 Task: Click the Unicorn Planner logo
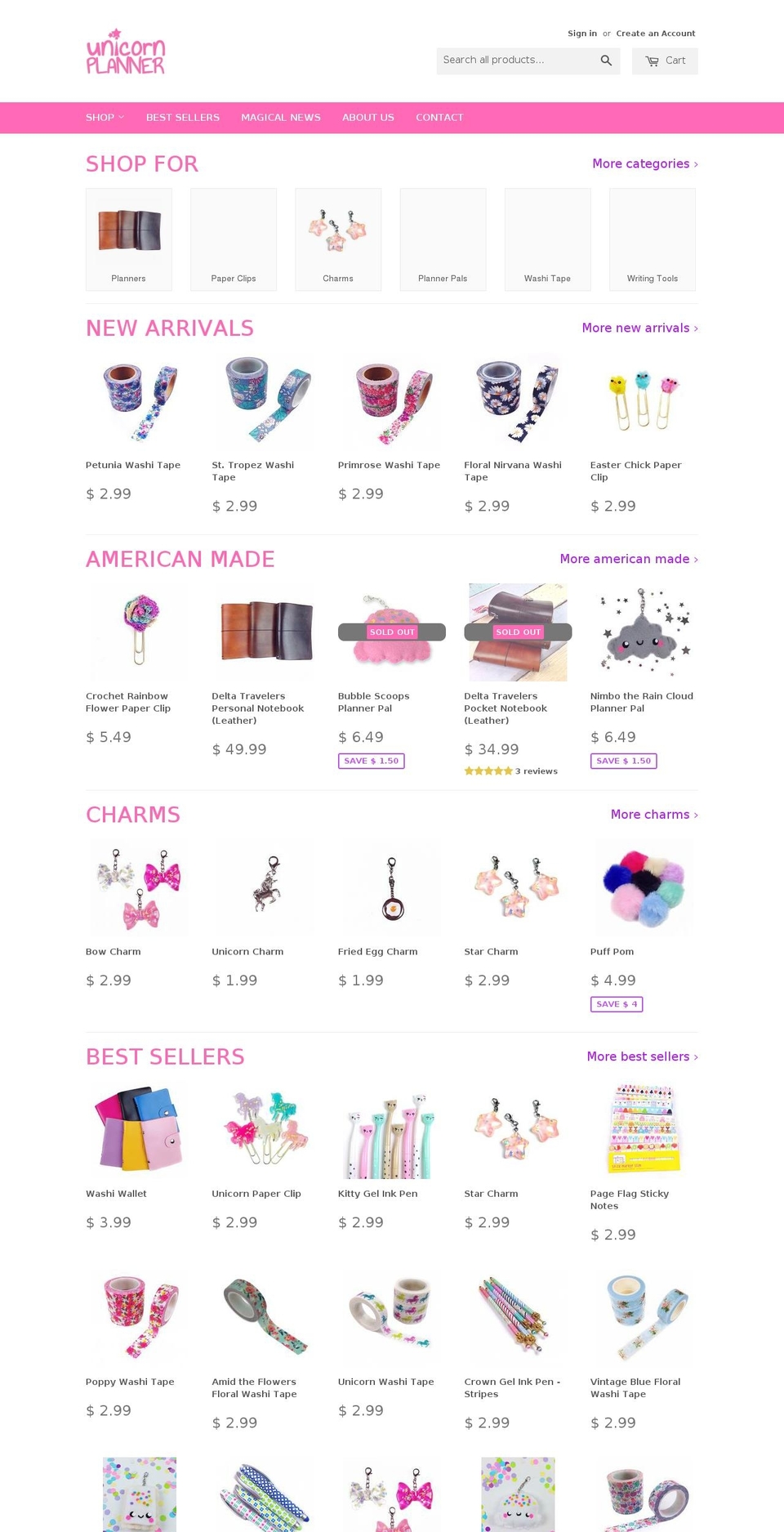coord(126,51)
